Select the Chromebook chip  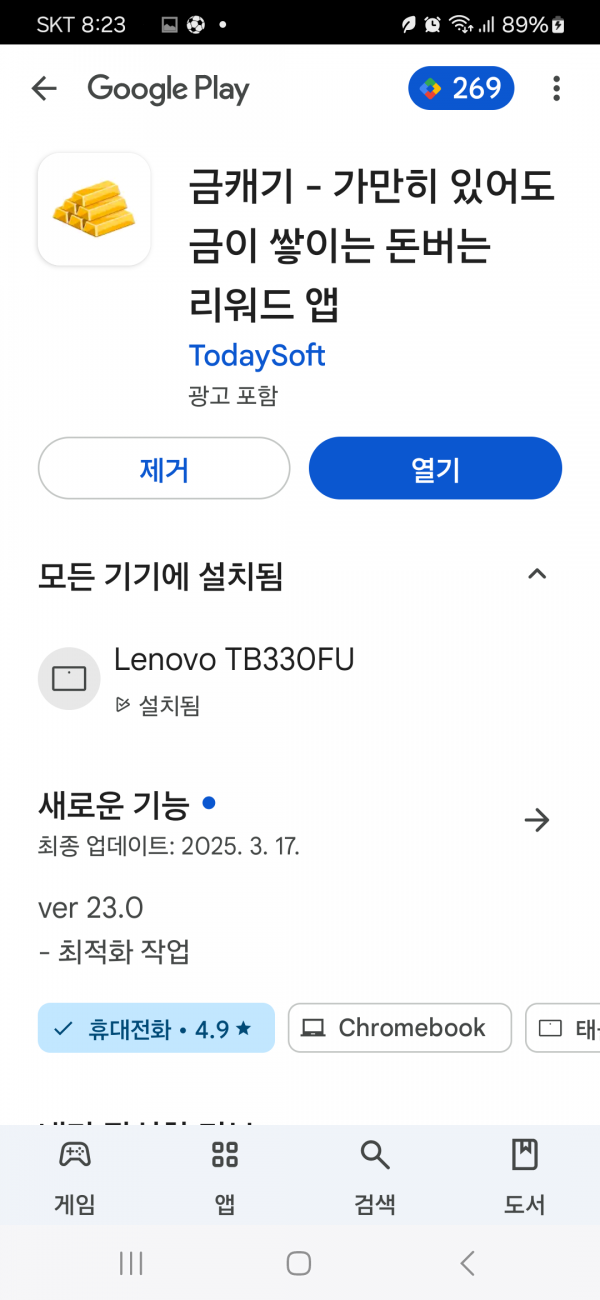(400, 1028)
